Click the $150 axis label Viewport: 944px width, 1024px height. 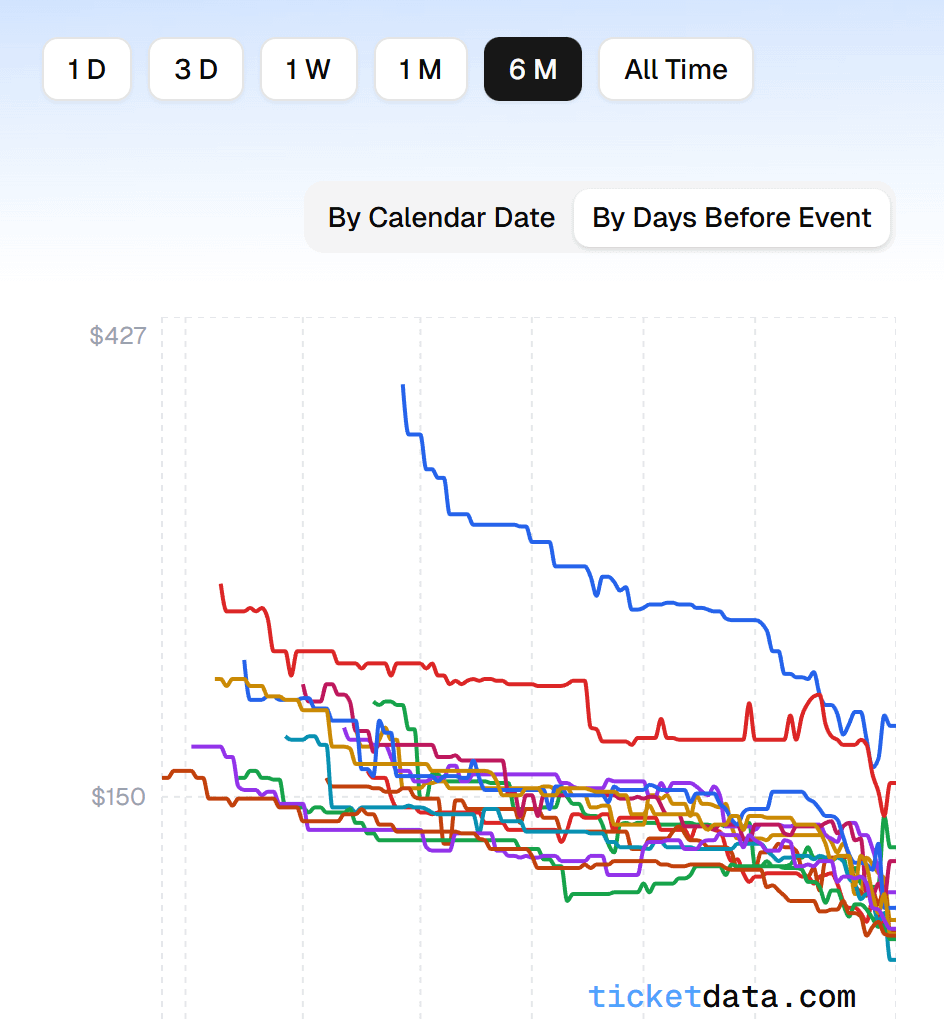coord(117,796)
